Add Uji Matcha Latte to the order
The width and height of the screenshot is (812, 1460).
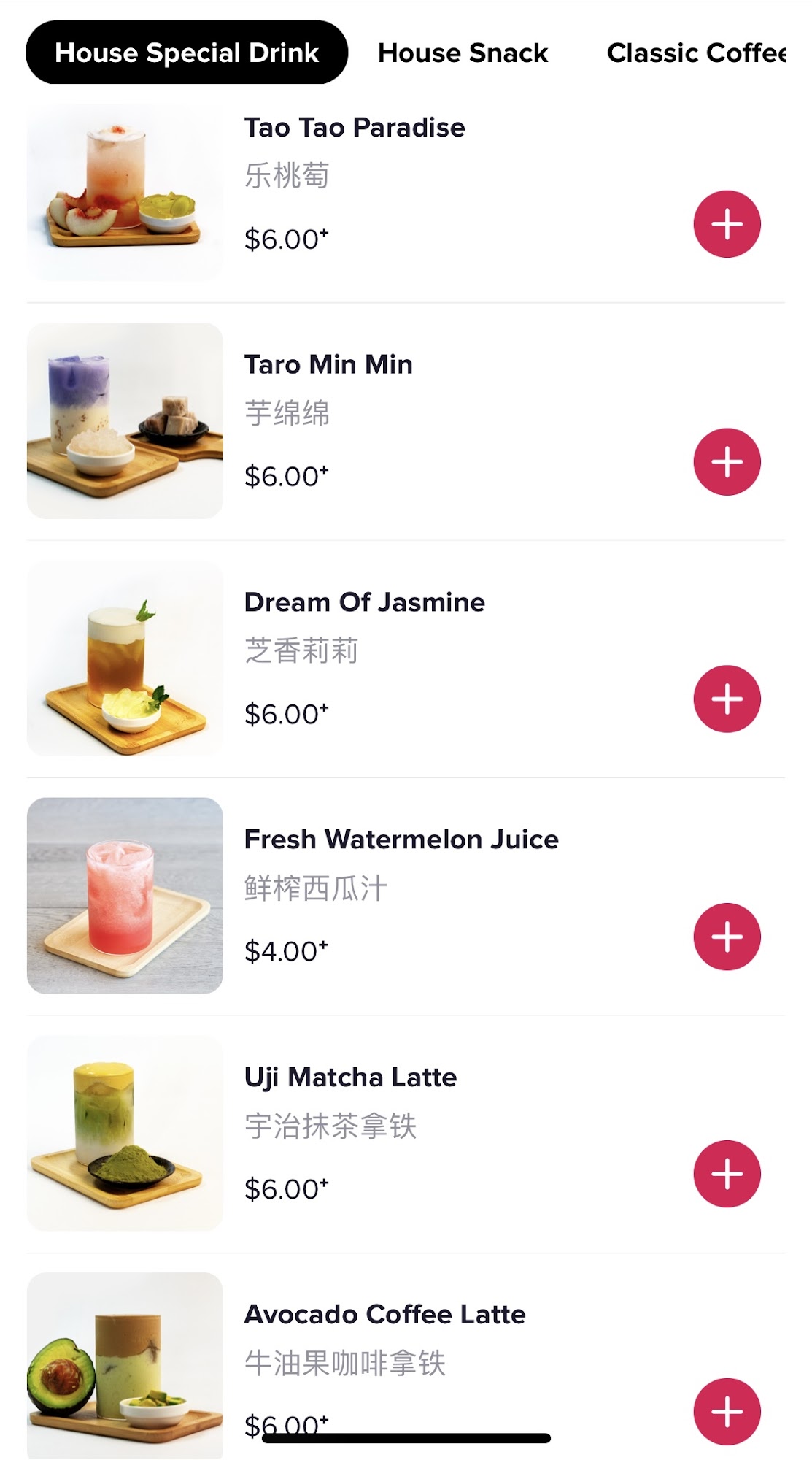coord(727,1174)
